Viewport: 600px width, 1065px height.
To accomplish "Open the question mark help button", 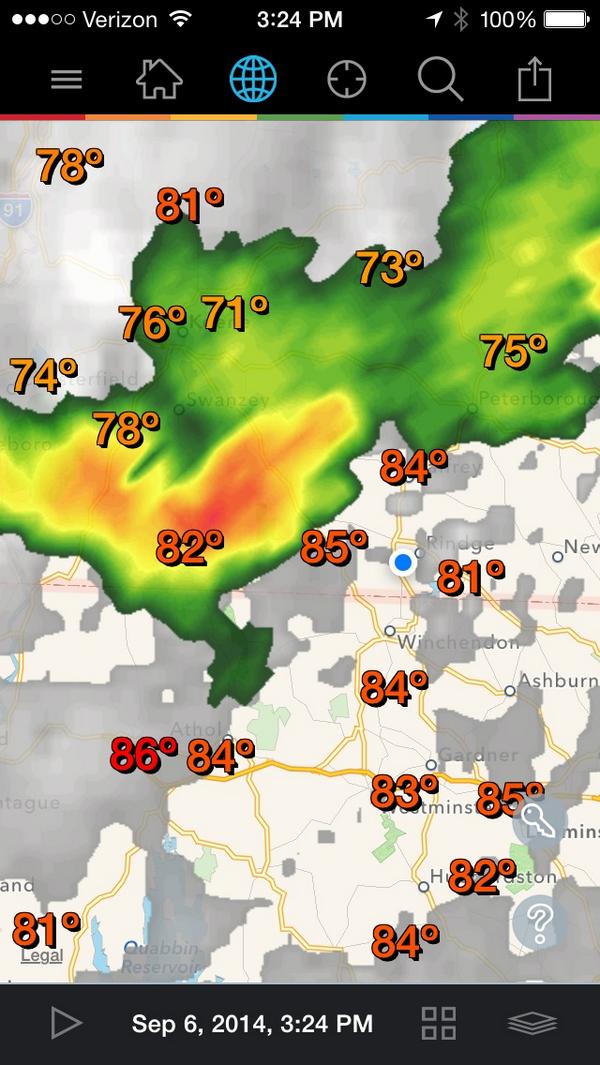I will [538, 921].
